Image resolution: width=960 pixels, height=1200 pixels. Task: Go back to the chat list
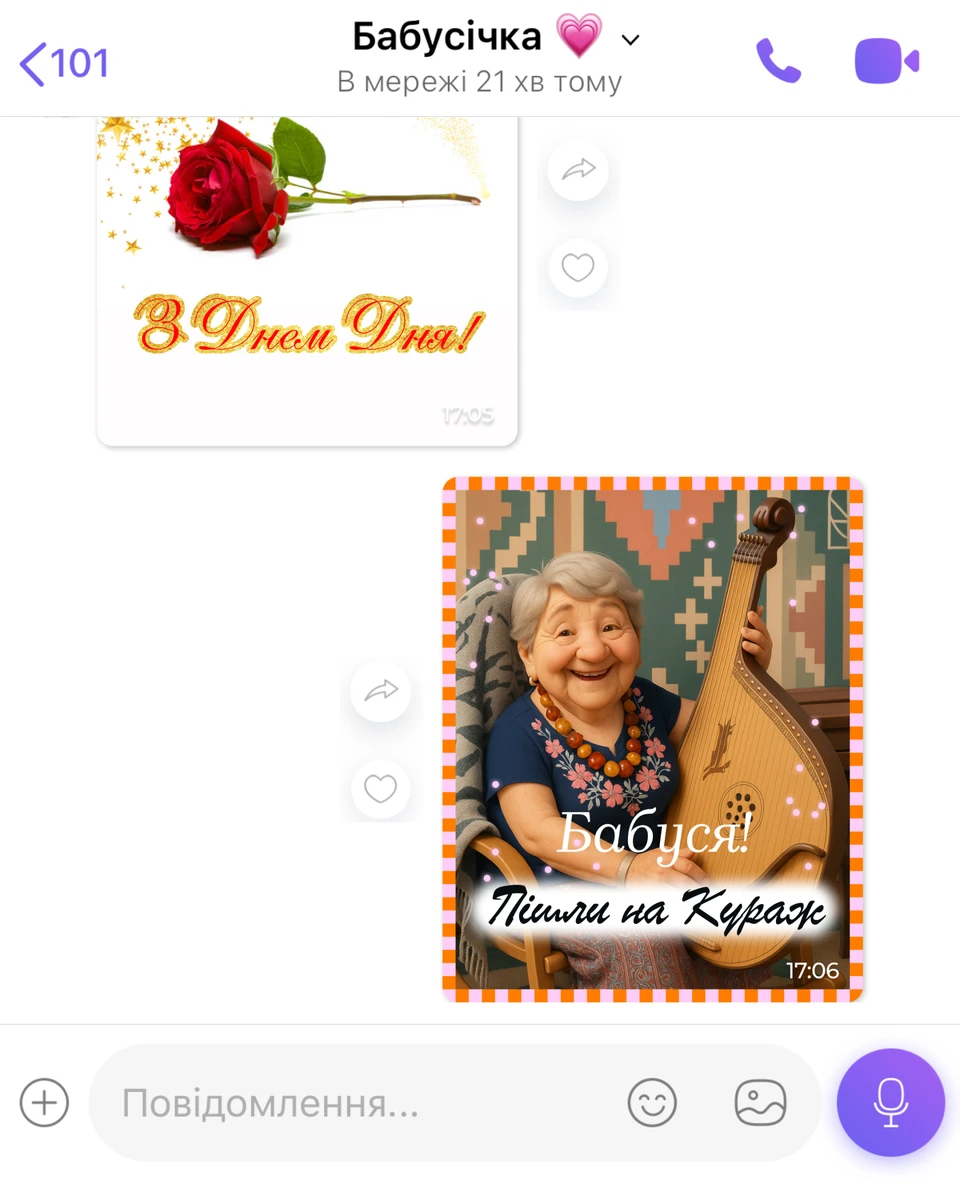(x=62, y=64)
